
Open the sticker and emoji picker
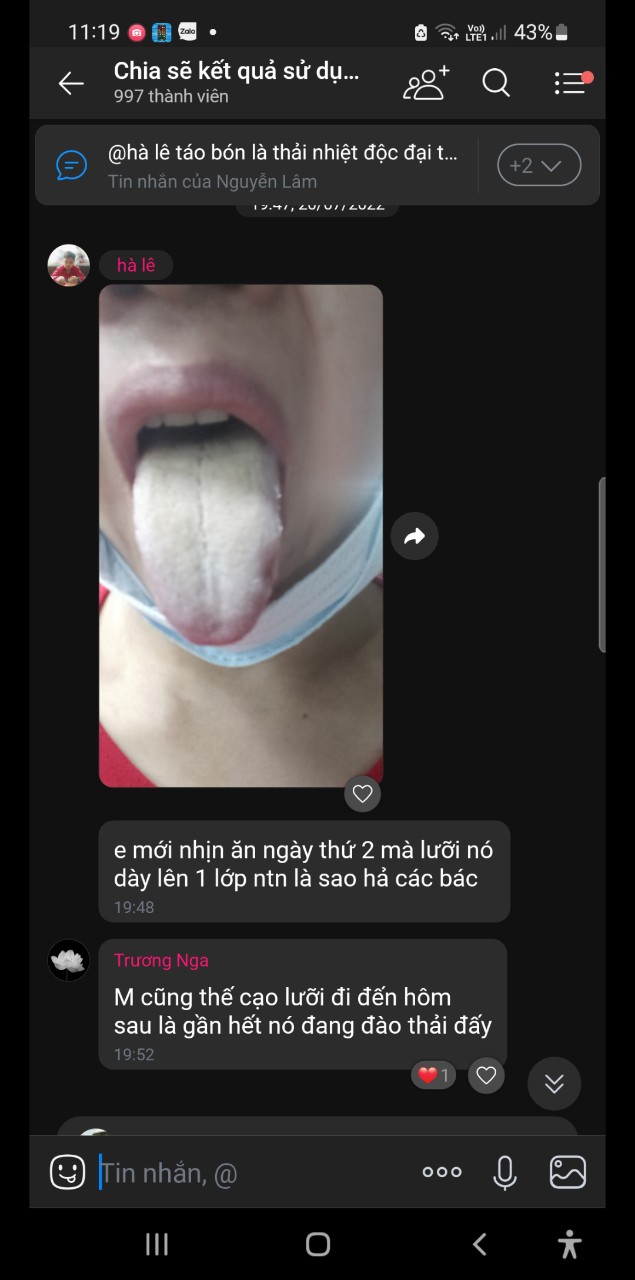point(68,1172)
